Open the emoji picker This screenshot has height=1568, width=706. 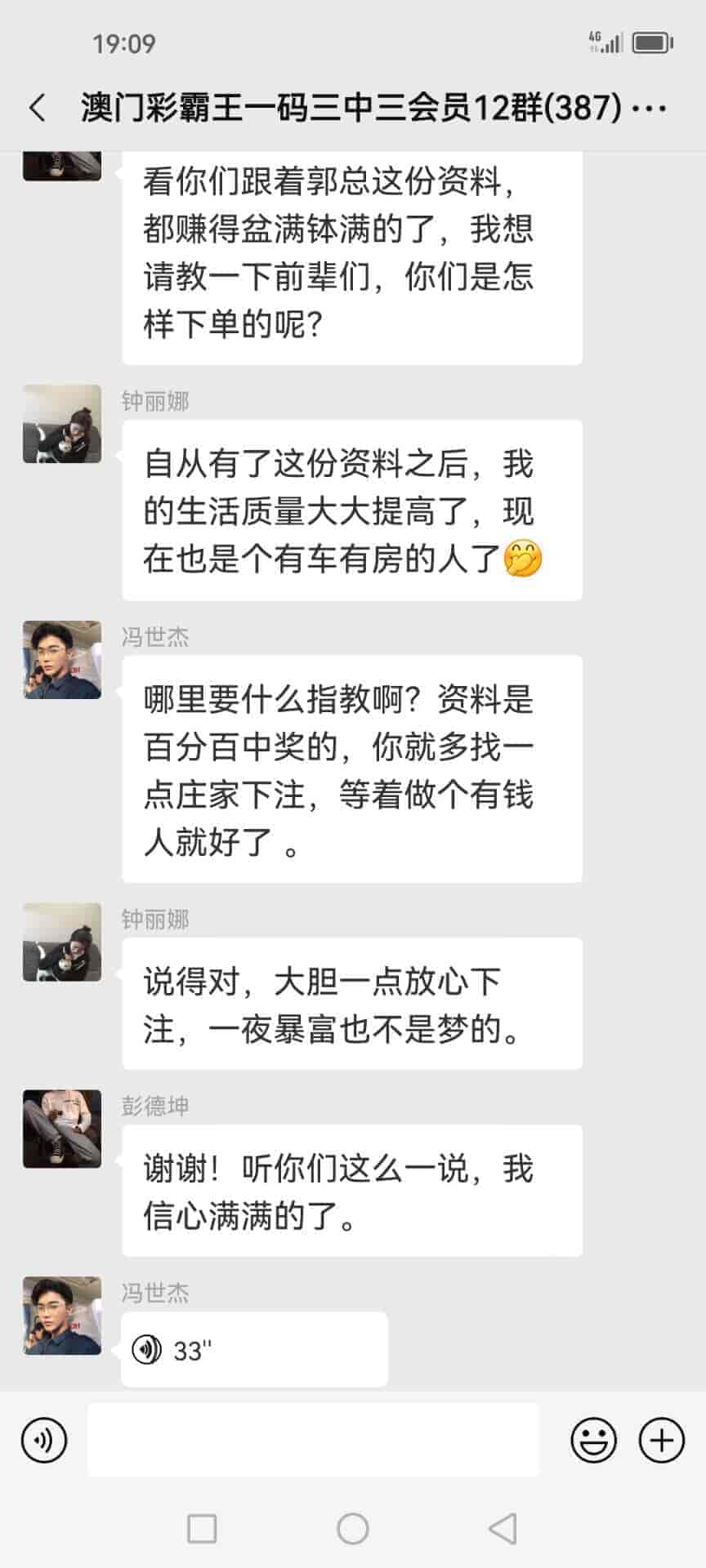[x=593, y=1440]
